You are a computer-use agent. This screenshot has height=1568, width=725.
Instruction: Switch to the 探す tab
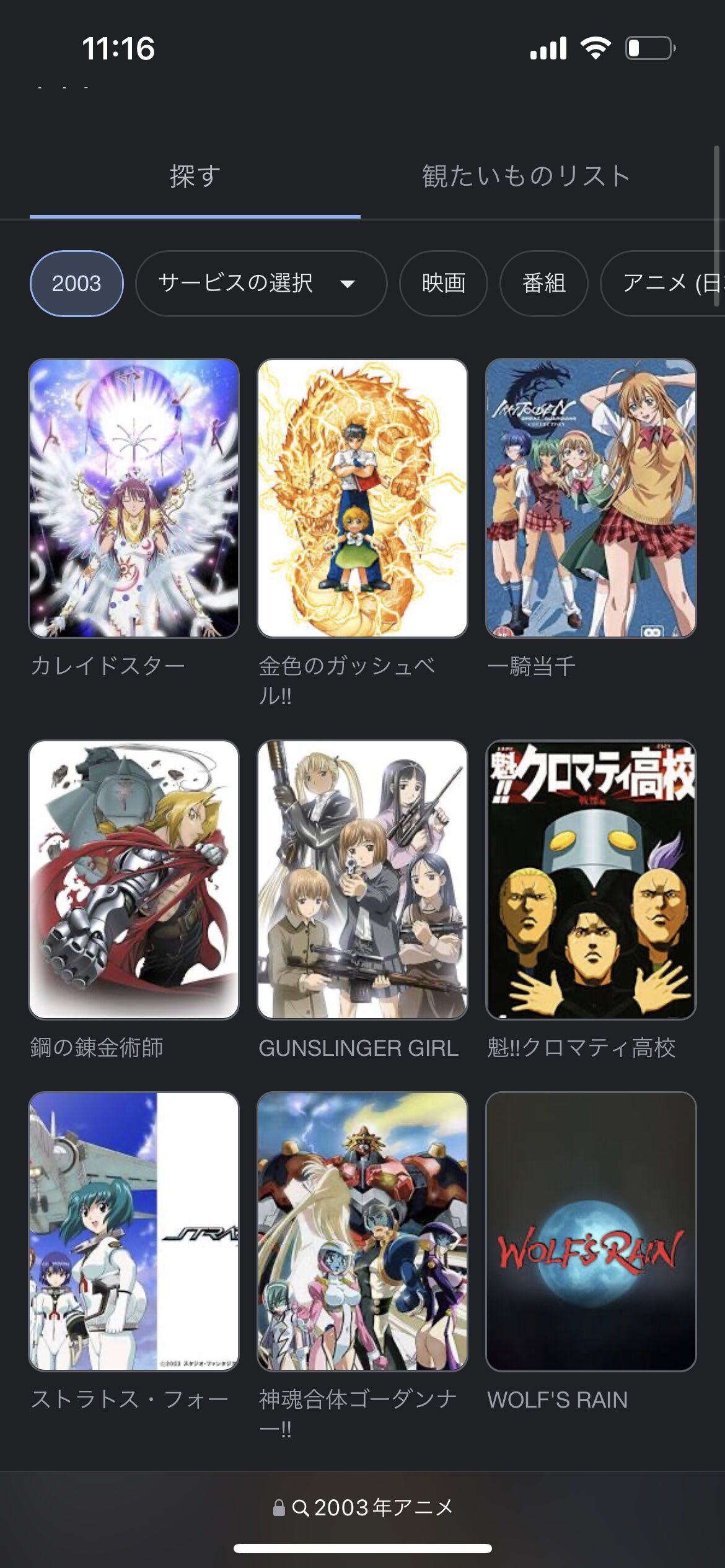pyautogui.click(x=195, y=176)
